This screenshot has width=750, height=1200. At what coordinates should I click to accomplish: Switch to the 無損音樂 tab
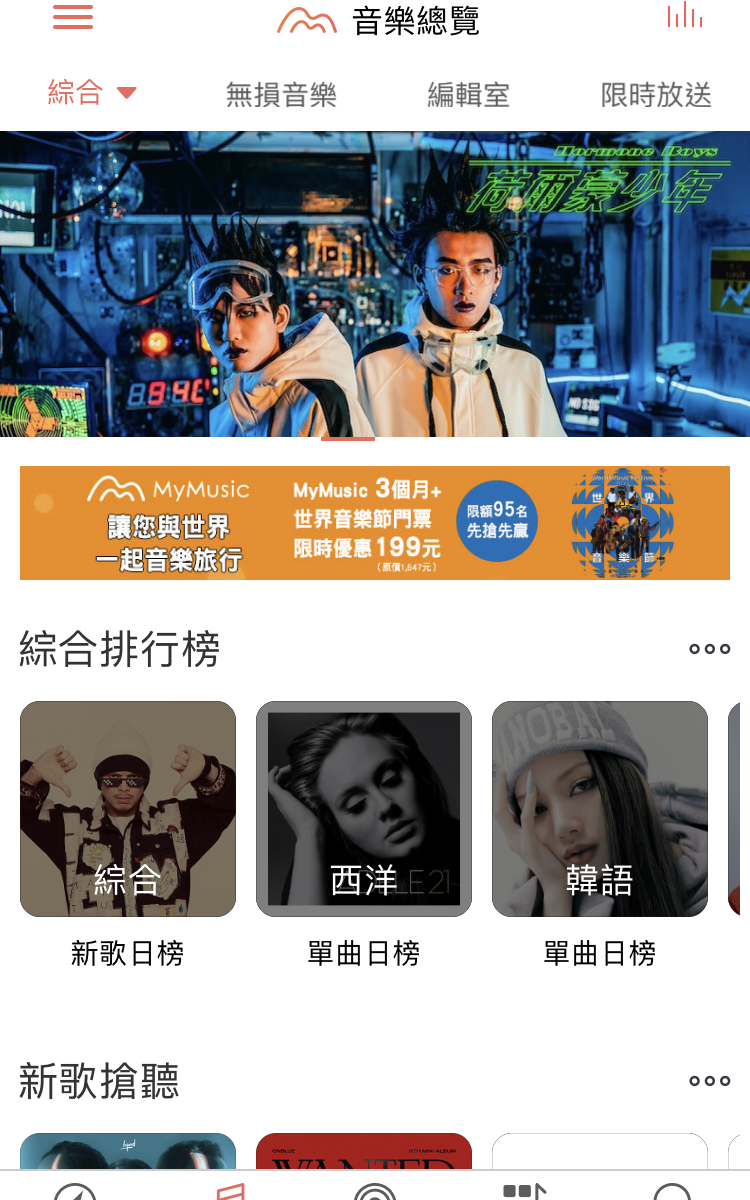point(281,95)
